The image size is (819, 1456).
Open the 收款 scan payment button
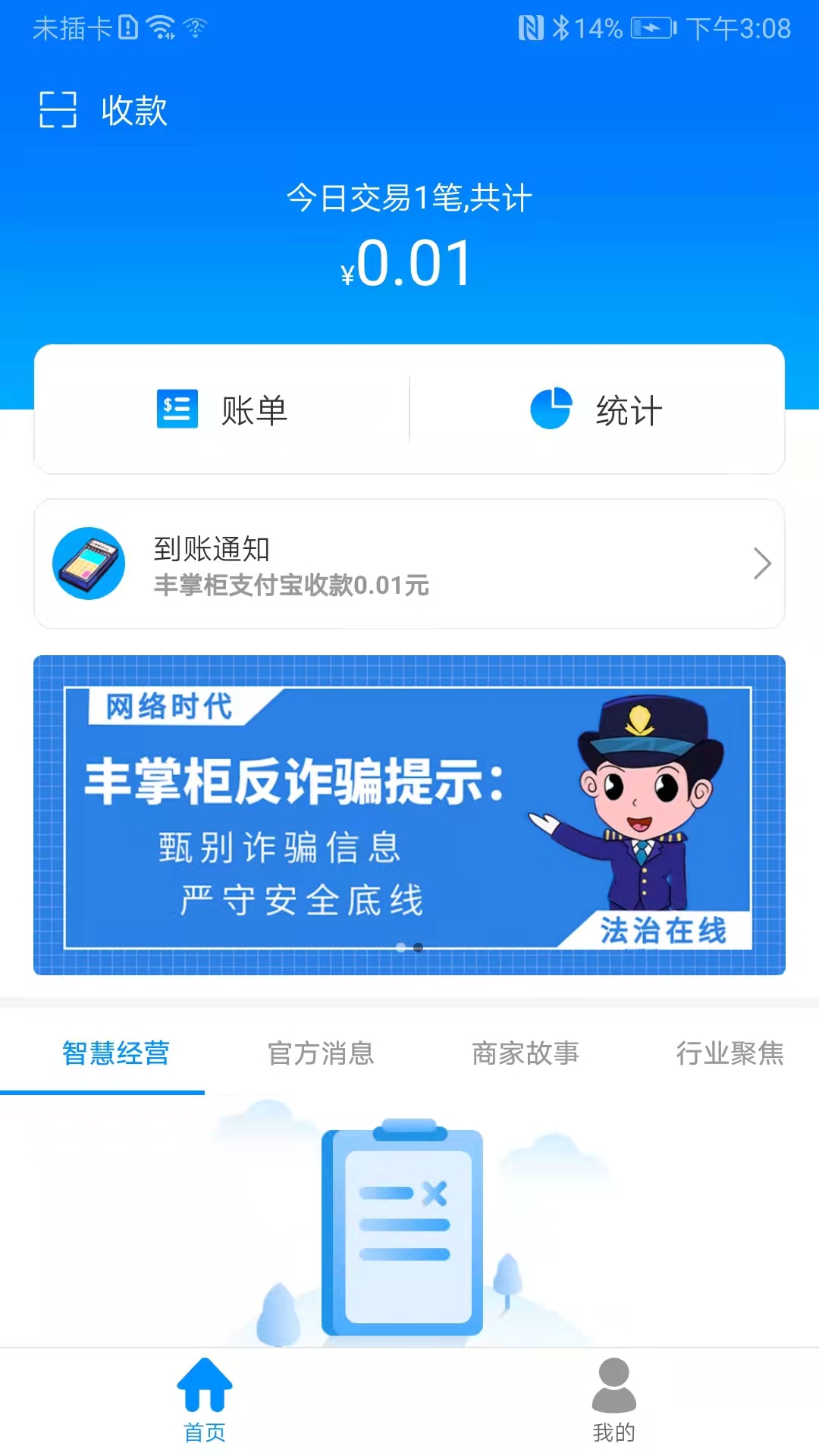coord(104,110)
